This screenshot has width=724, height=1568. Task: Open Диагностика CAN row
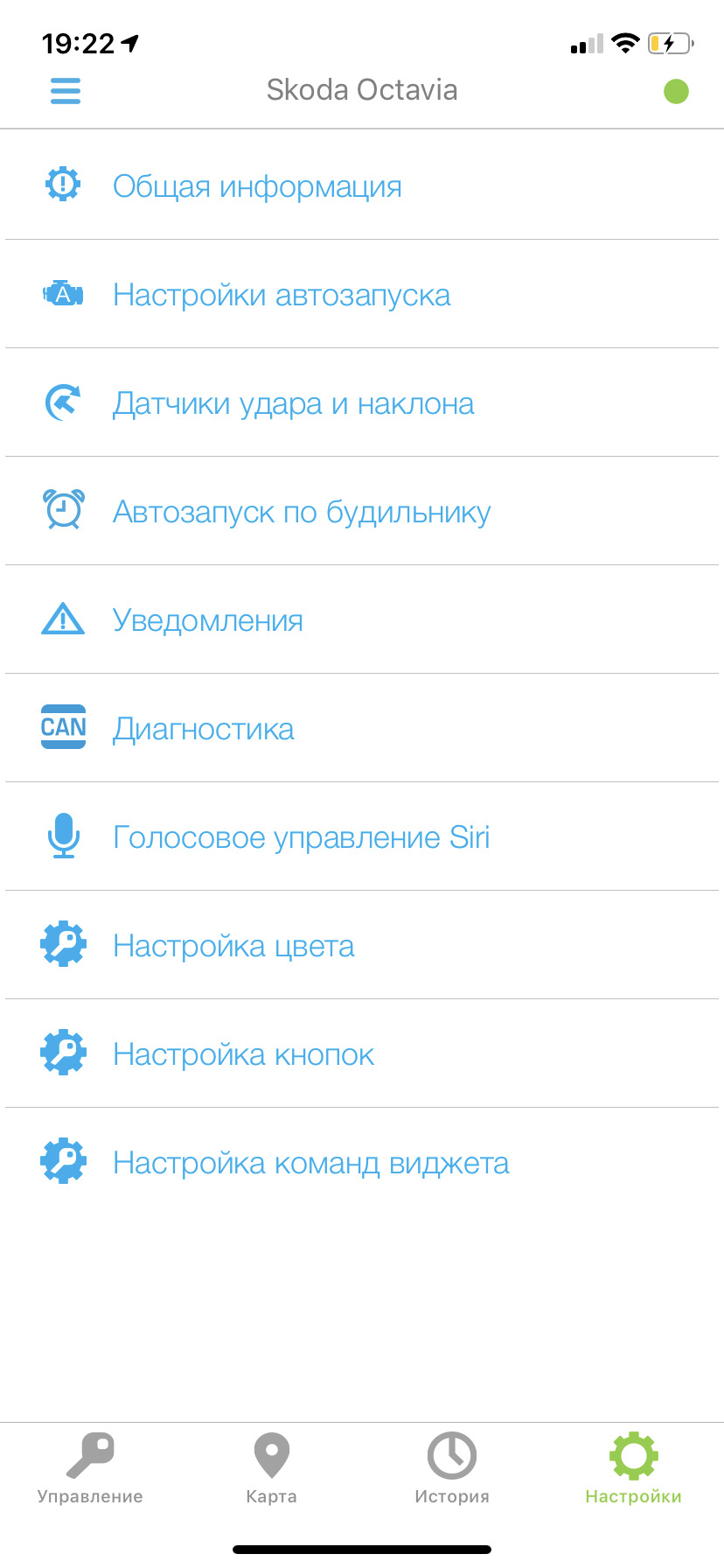click(x=203, y=729)
